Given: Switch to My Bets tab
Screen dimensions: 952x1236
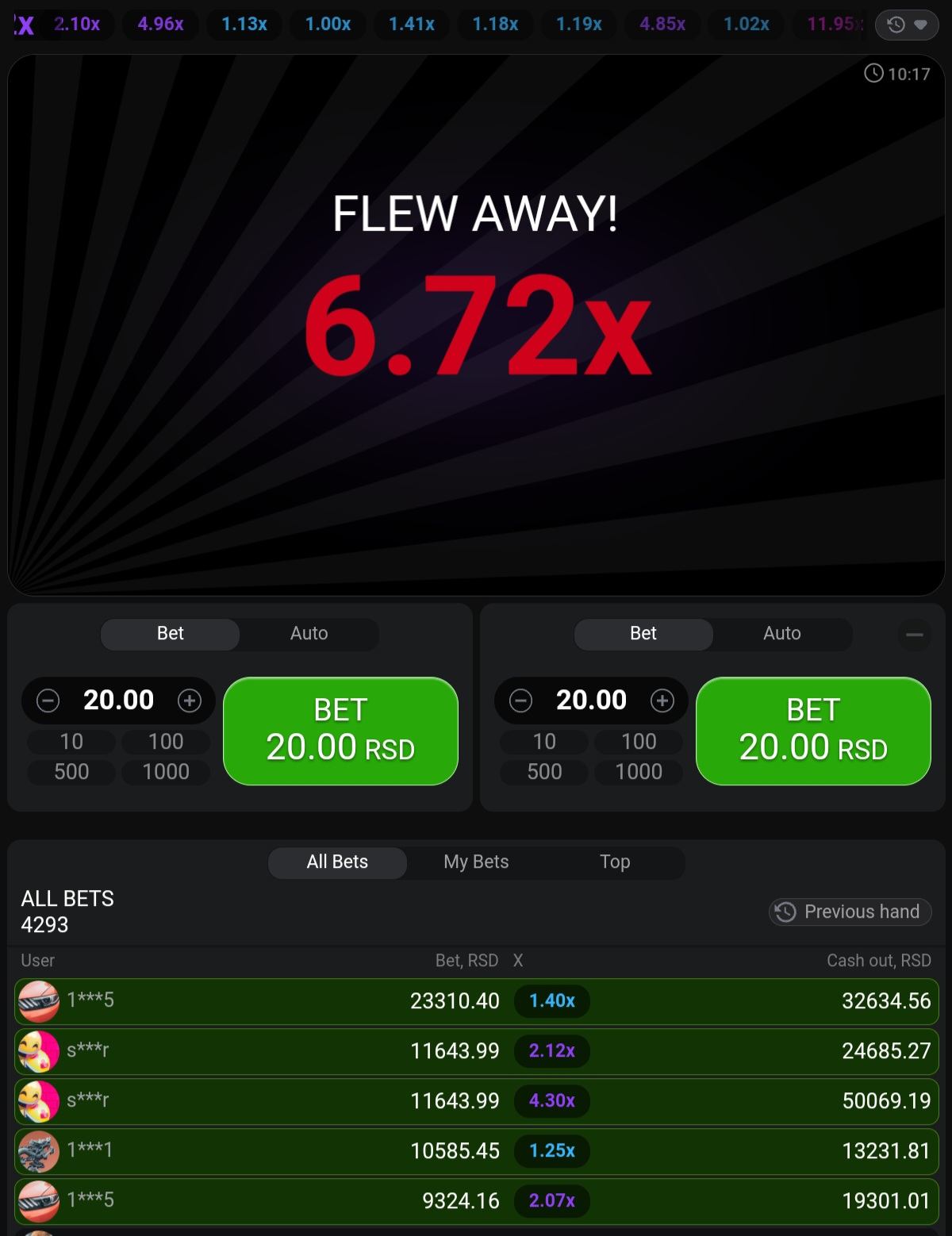Looking at the screenshot, I should (476, 862).
